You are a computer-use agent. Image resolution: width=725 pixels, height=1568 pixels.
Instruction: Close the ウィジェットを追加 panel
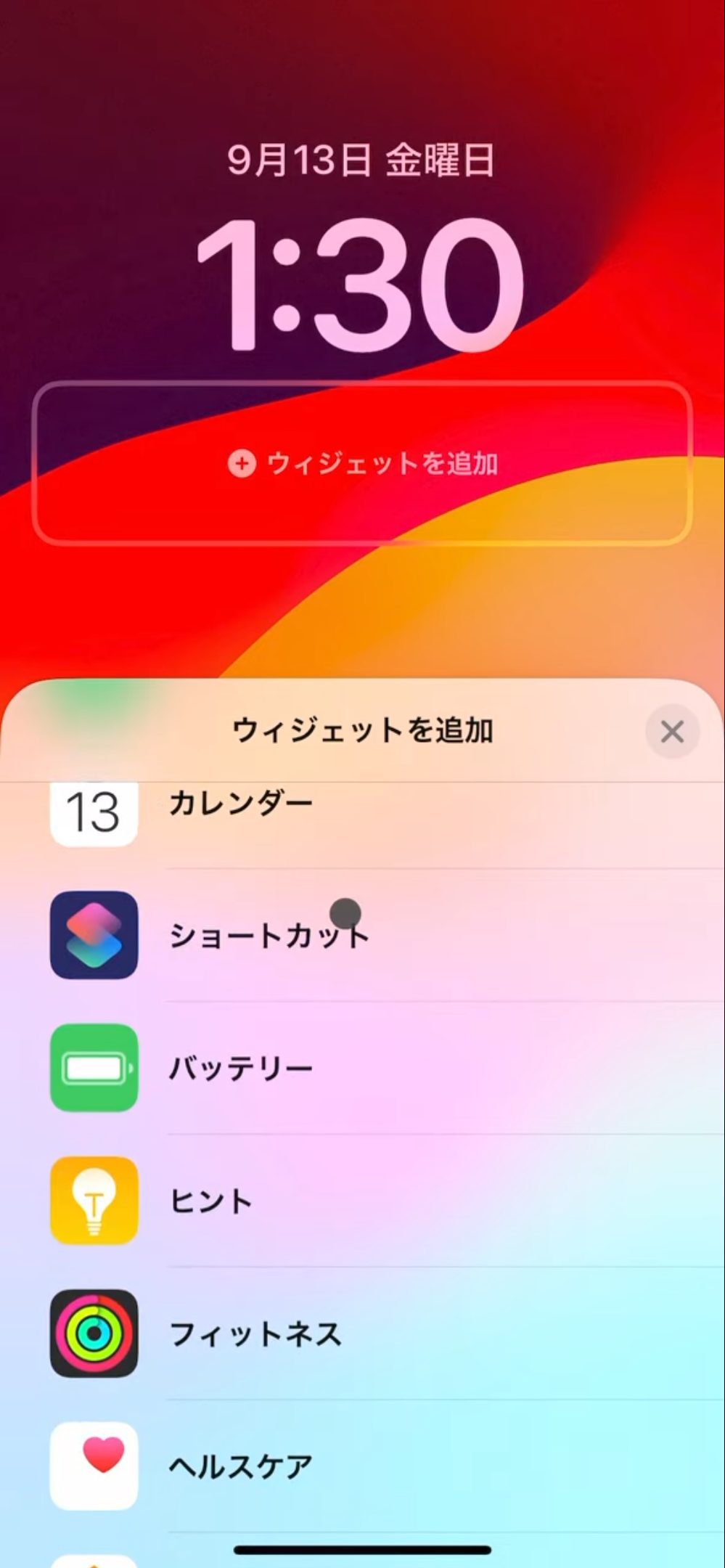coord(672,731)
